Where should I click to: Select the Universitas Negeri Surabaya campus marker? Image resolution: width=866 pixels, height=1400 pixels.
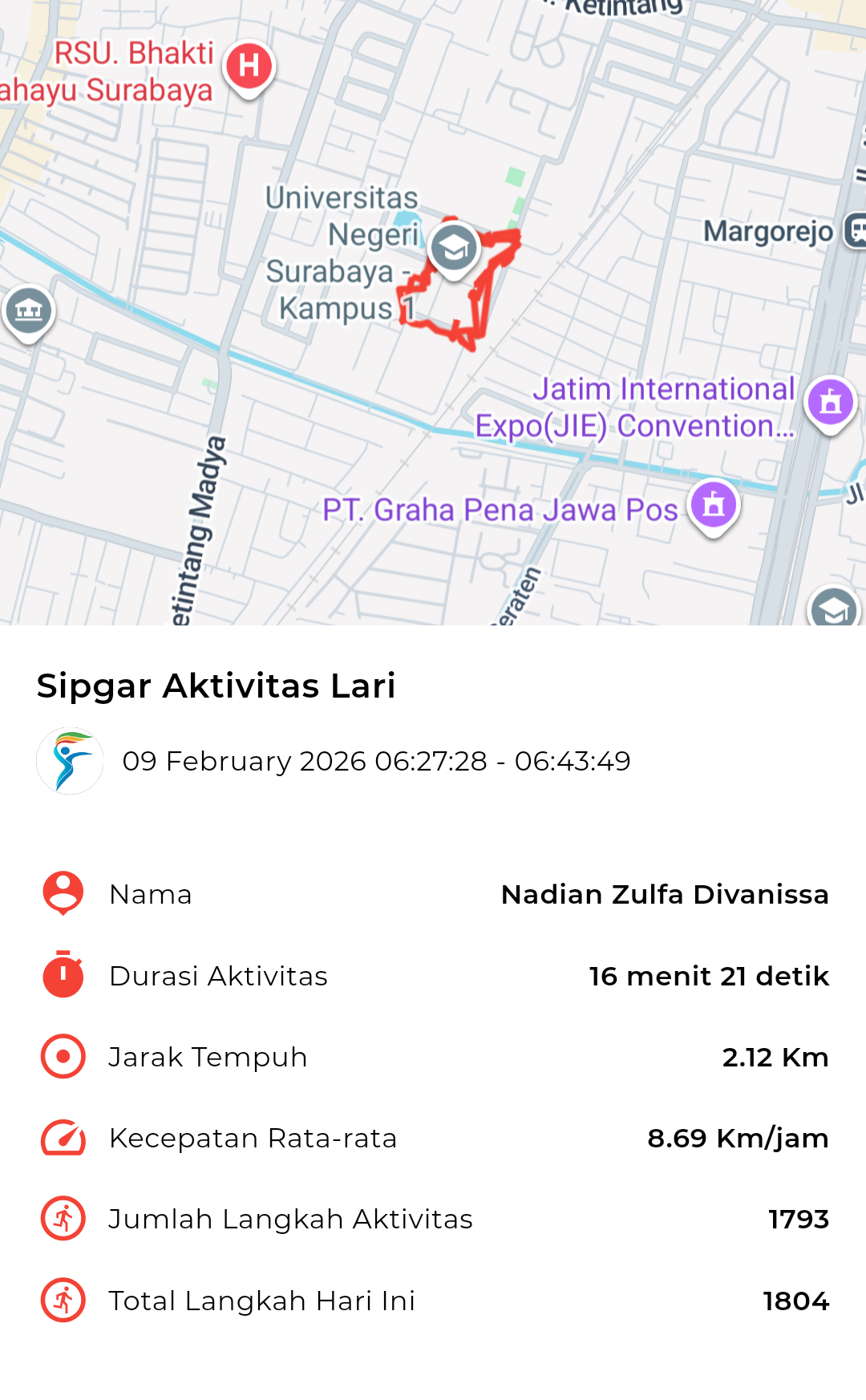click(x=454, y=249)
